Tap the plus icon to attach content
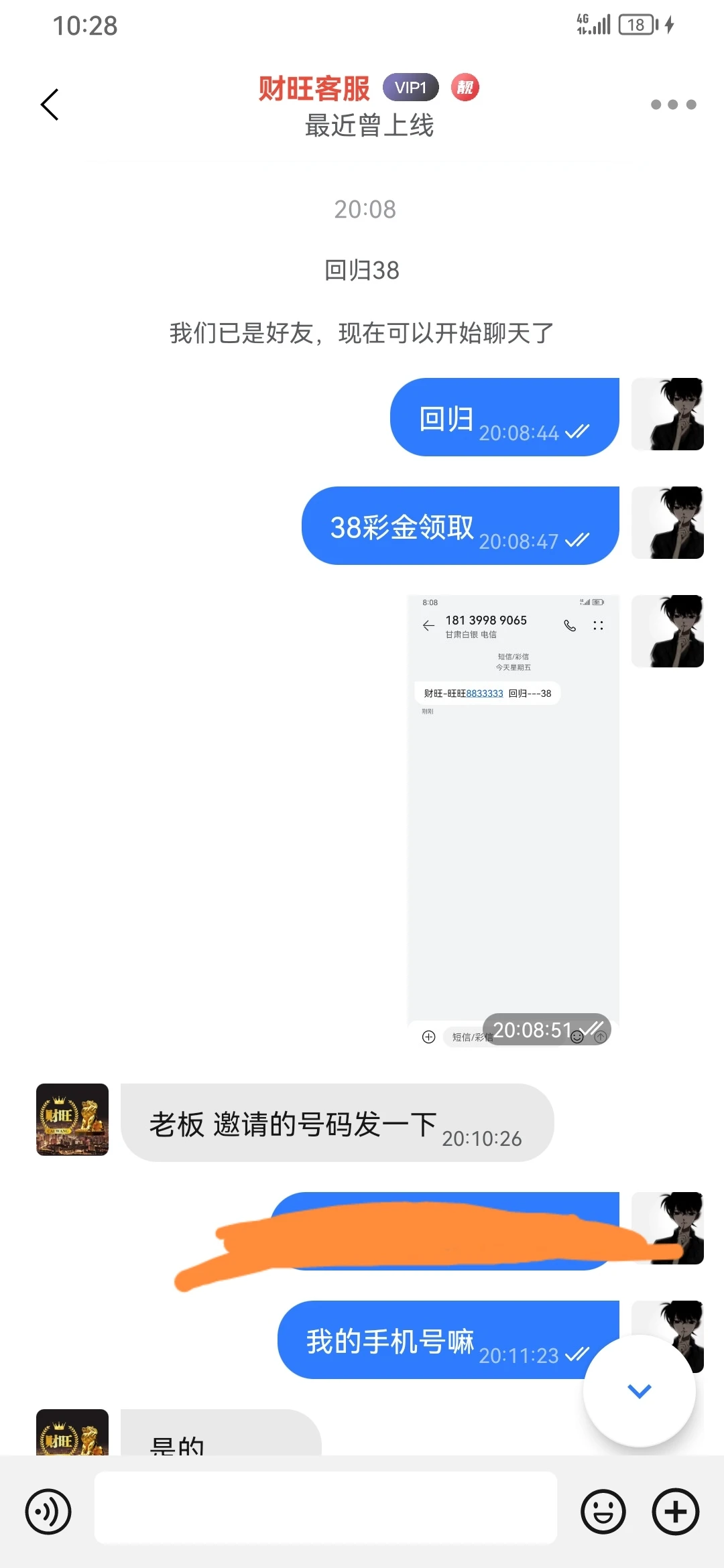This screenshot has height=1568, width=724. tap(674, 1510)
